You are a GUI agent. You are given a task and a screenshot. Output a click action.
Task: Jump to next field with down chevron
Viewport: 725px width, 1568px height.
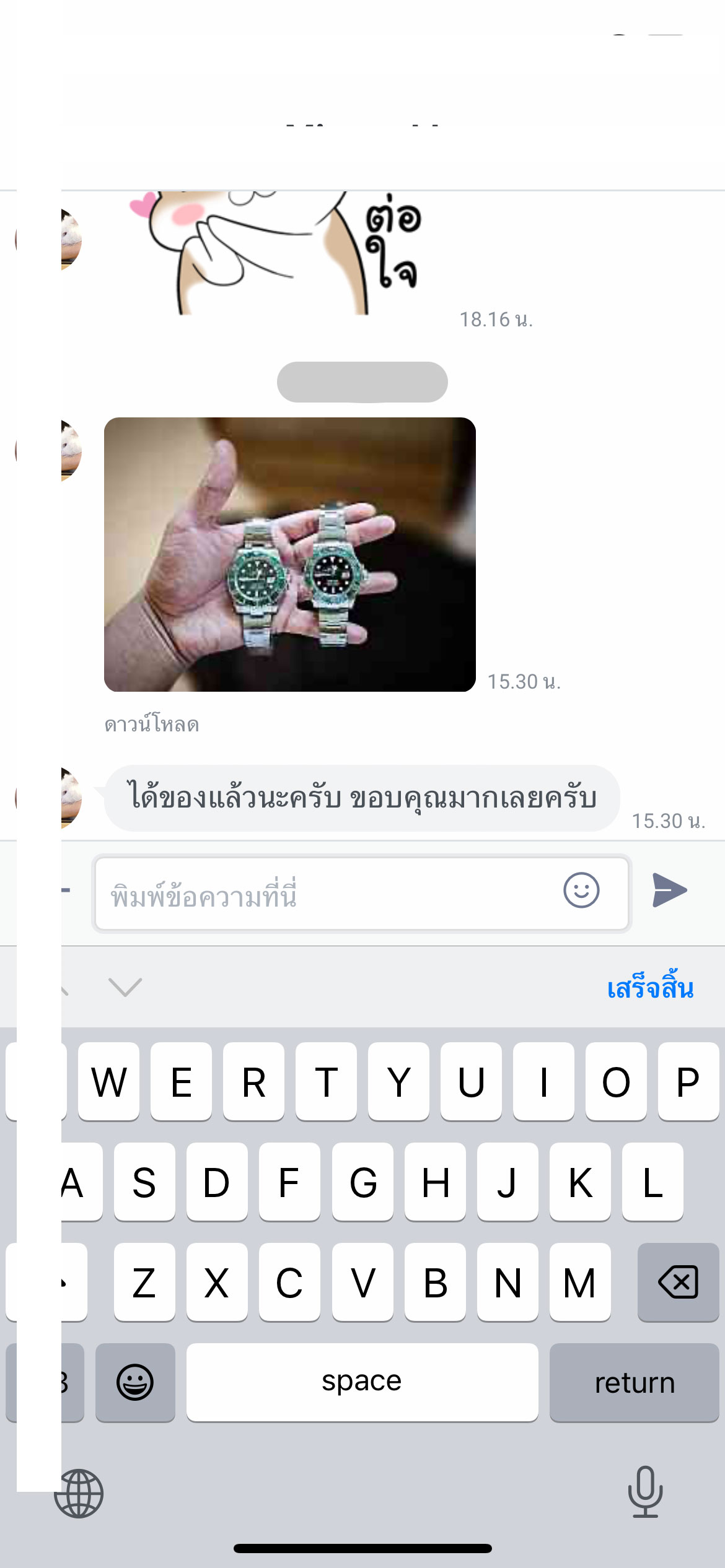coord(125,987)
